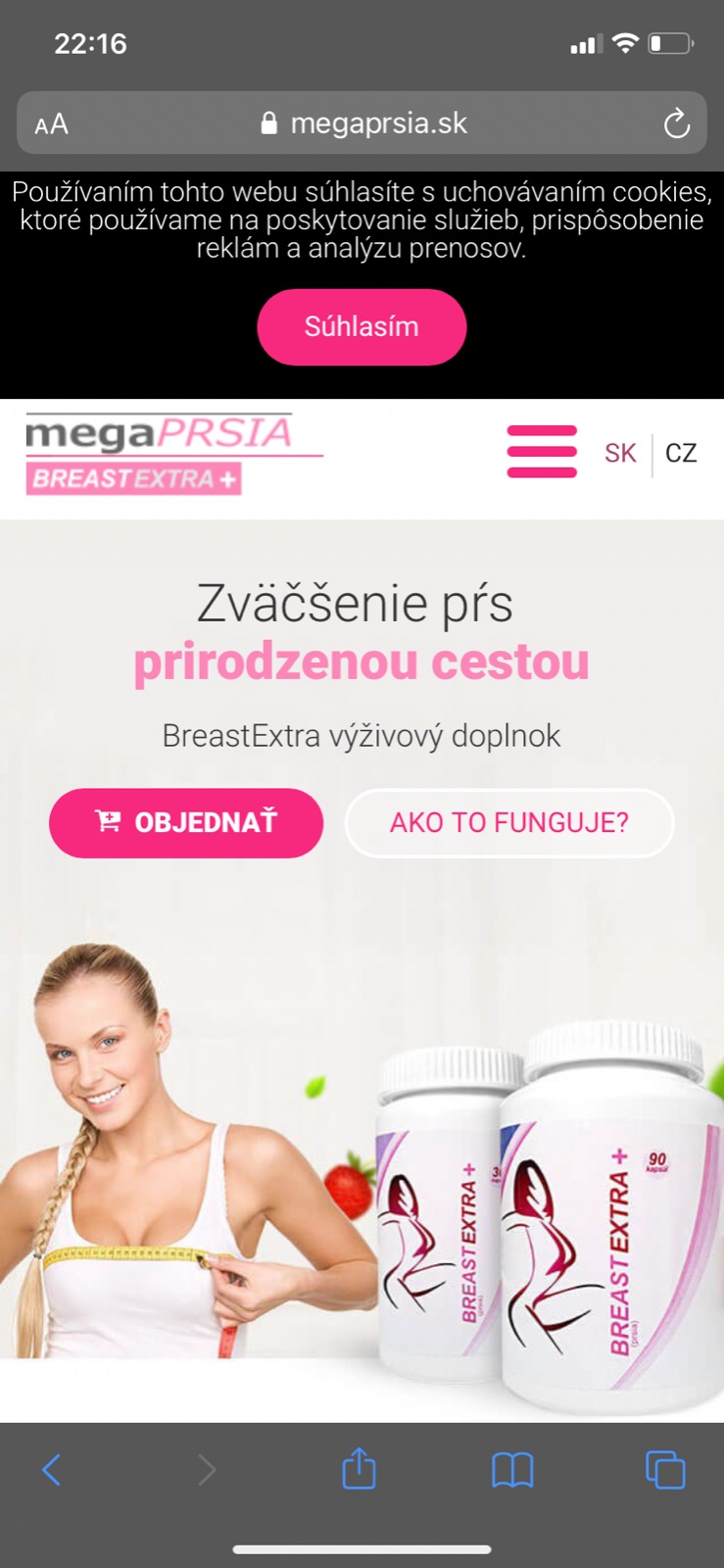Image resolution: width=724 pixels, height=1568 pixels.
Task: Reload the page
Action: coord(676,123)
